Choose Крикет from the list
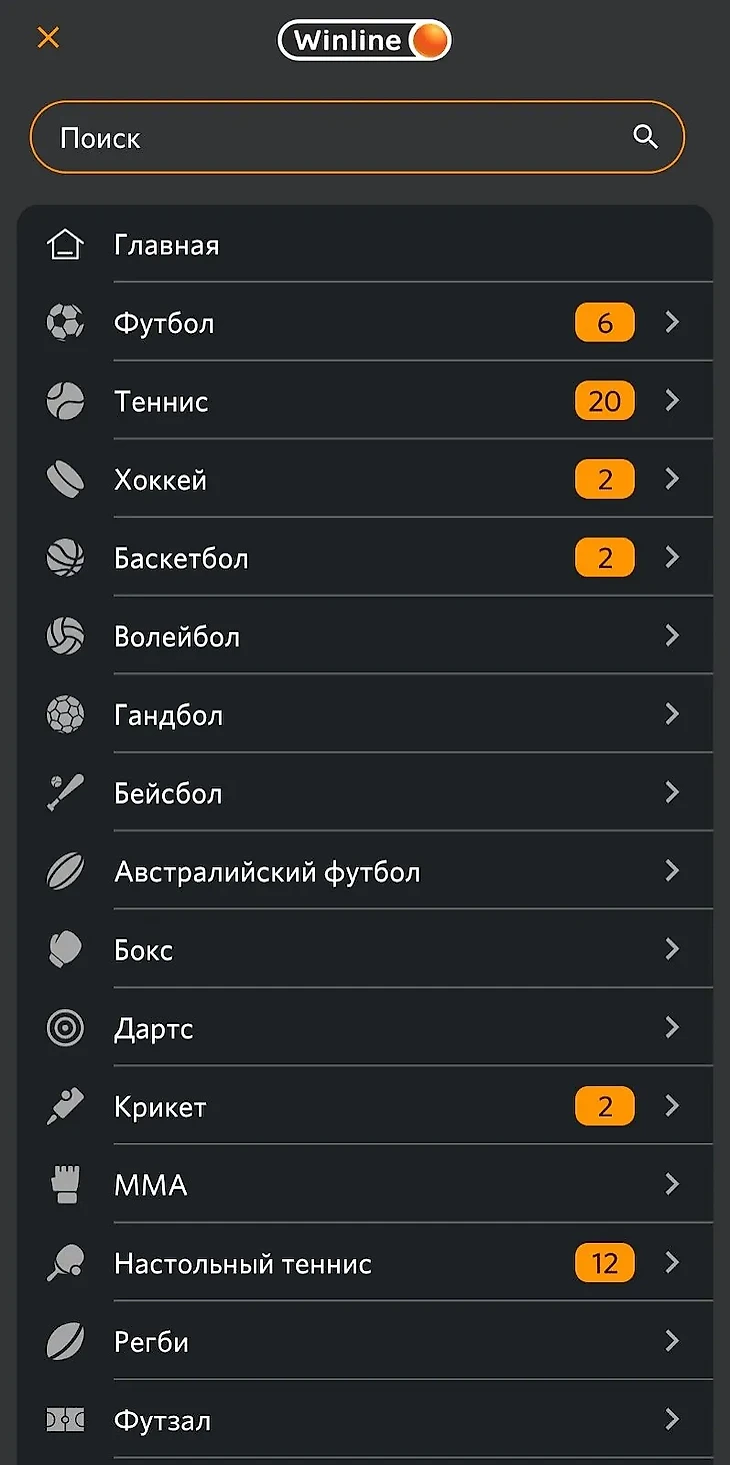The height and width of the screenshot is (1465, 730). [161, 1107]
